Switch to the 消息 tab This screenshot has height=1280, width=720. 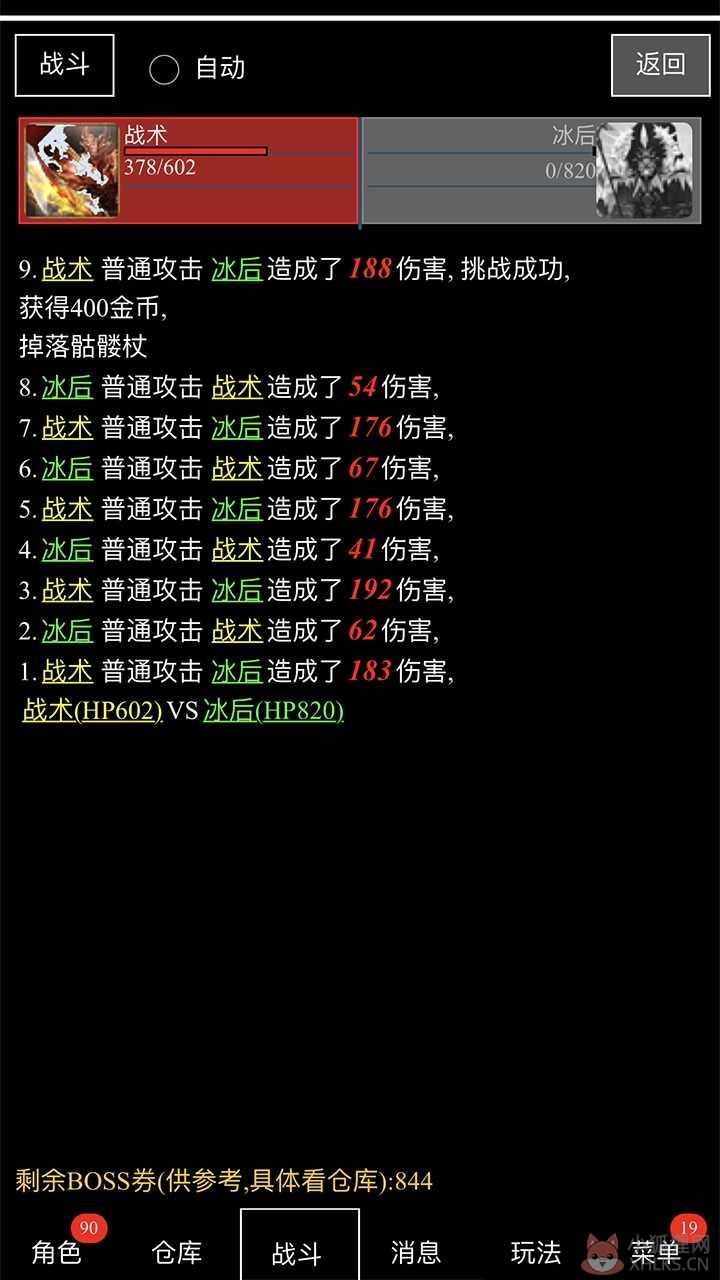416,1251
